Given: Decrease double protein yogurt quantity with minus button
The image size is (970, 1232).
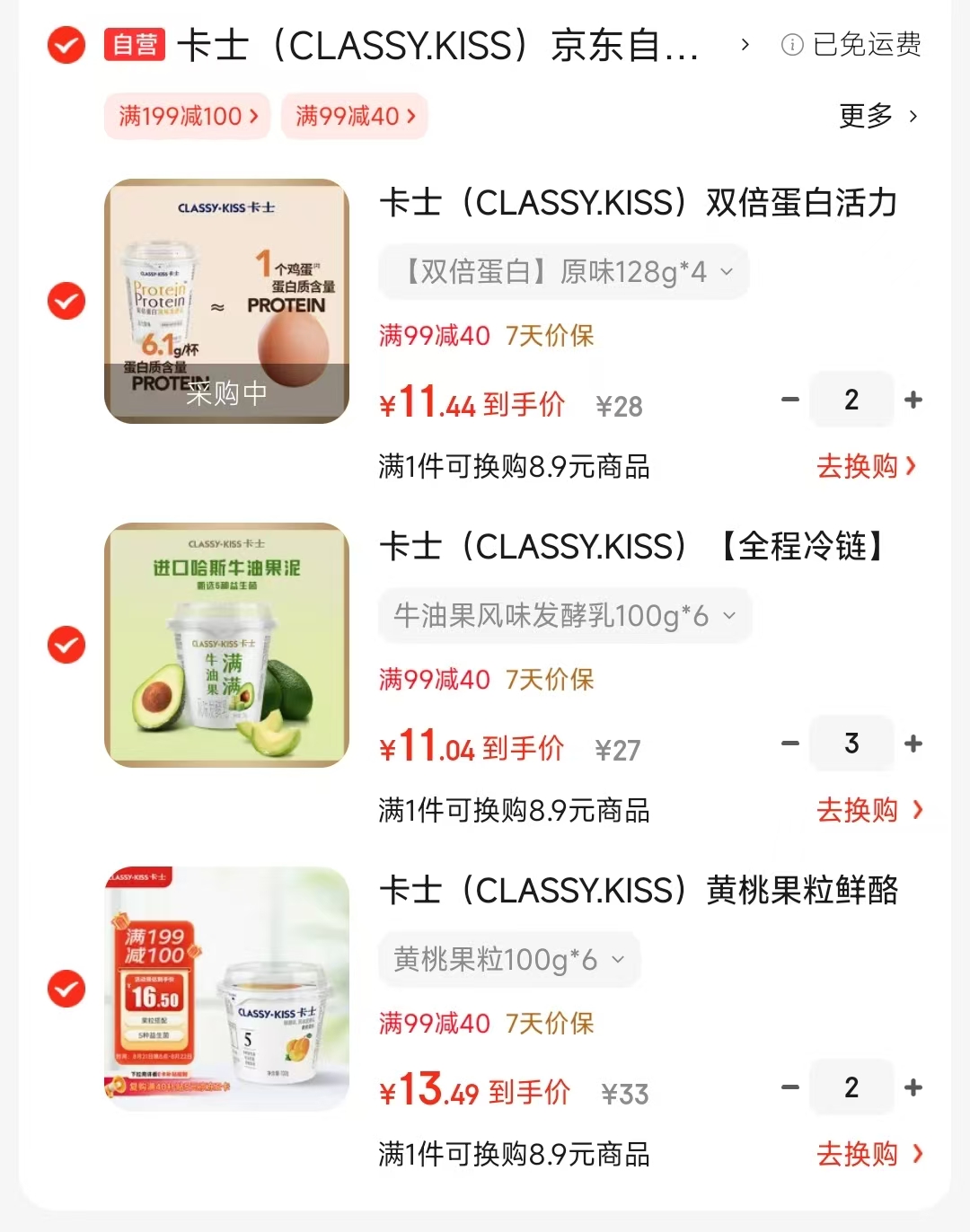Looking at the screenshot, I should (x=789, y=400).
